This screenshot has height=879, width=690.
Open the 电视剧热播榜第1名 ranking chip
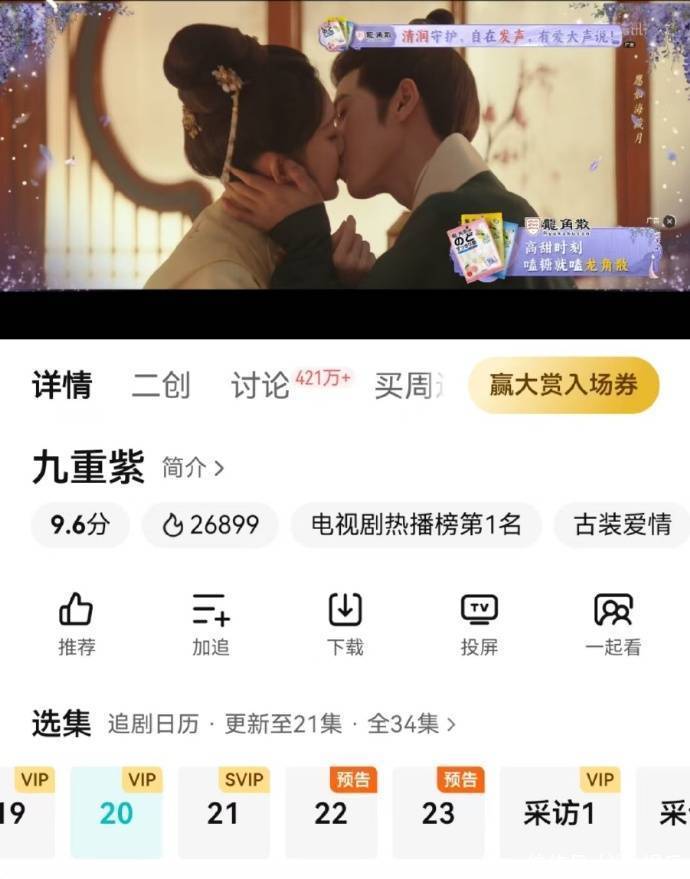point(416,525)
